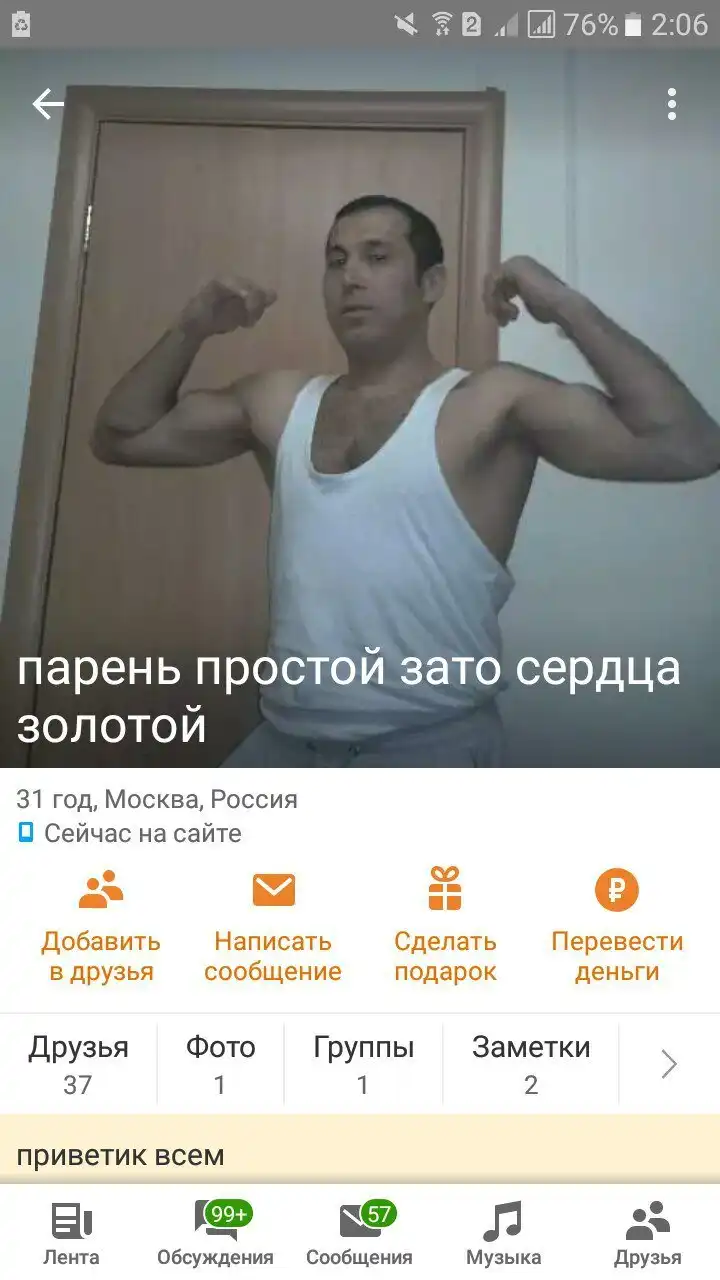Show the Заметки section
720x1280 pixels.
coord(531,1064)
